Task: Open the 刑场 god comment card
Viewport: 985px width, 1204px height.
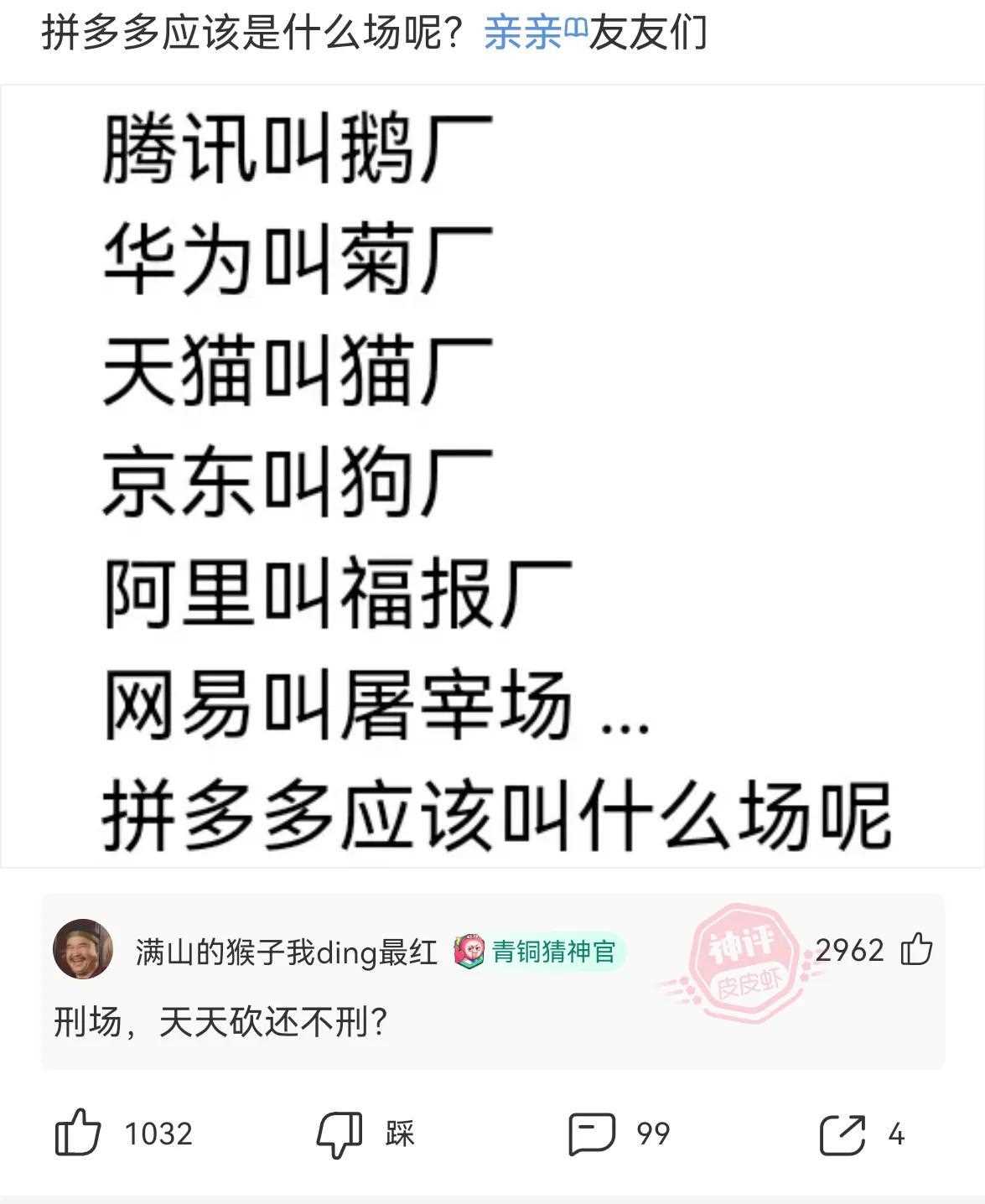Action: (x=492, y=1023)
